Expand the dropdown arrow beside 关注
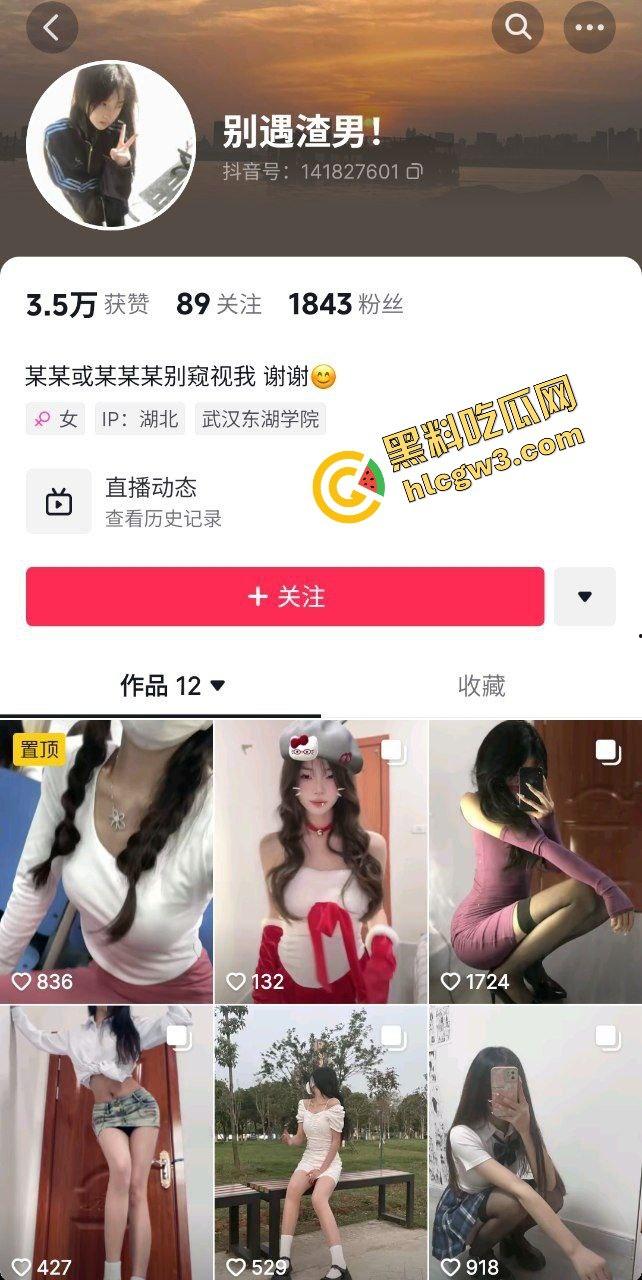 coord(585,597)
